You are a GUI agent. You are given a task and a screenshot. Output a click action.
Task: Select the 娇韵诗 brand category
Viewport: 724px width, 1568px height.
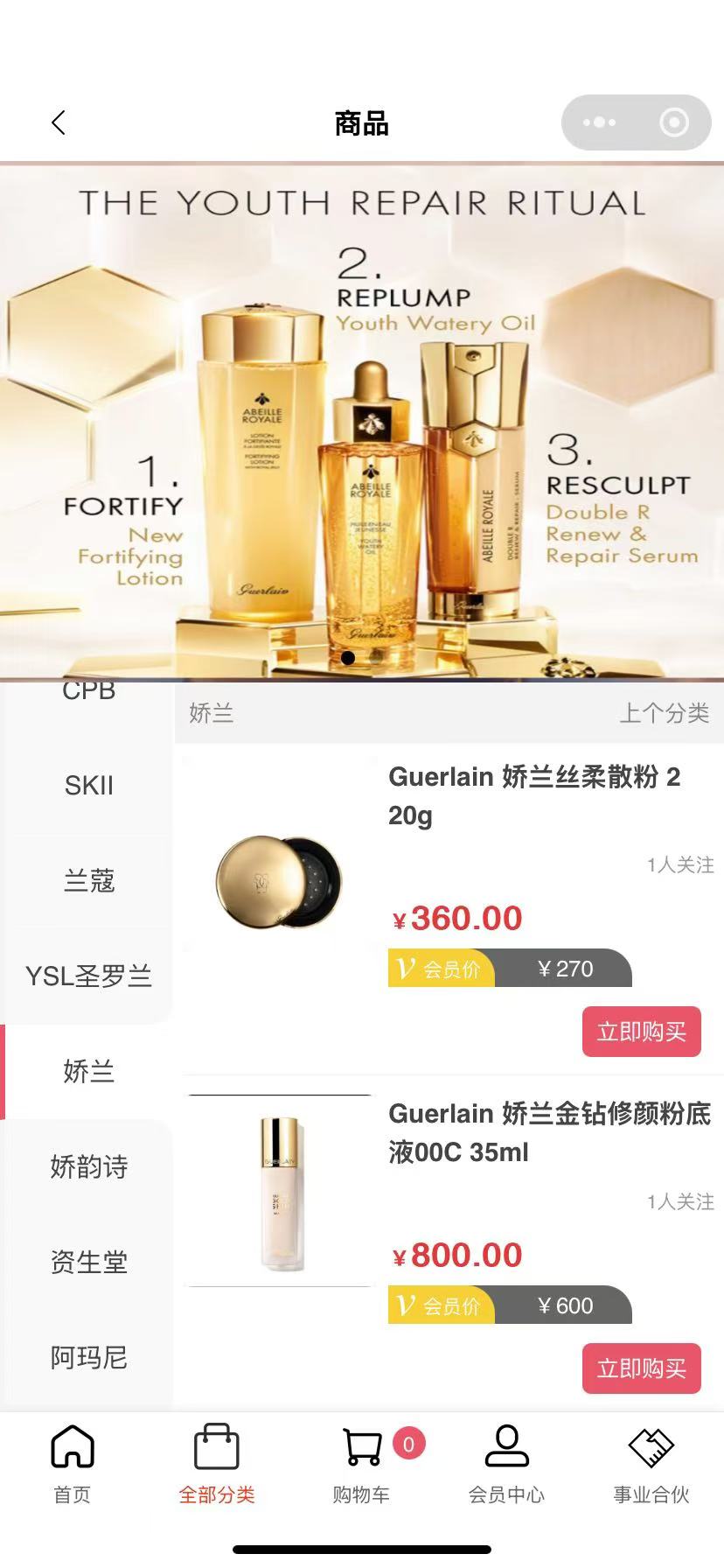click(88, 1166)
